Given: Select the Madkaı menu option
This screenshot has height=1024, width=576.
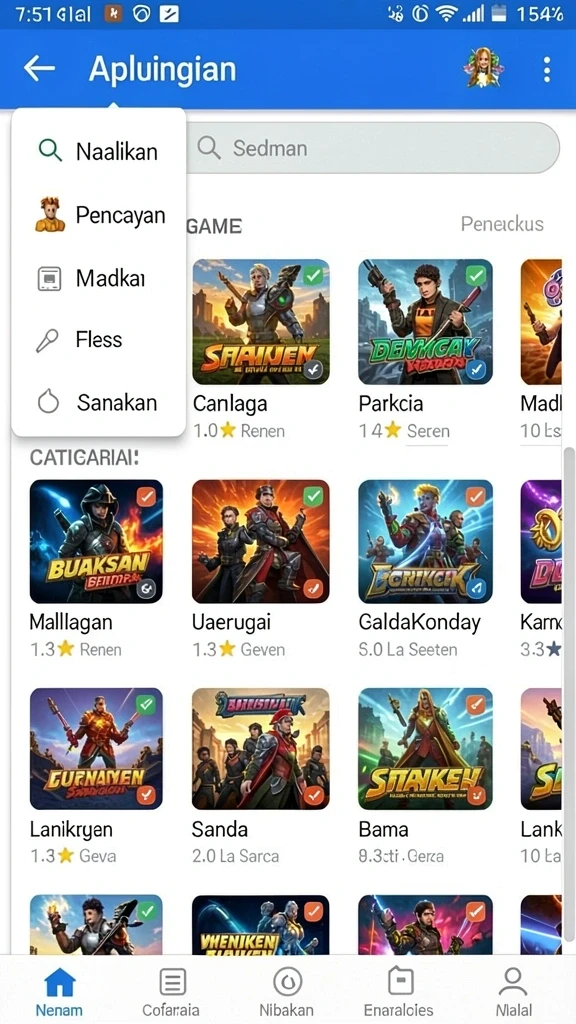Looking at the screenshot, I should [99, 278].
